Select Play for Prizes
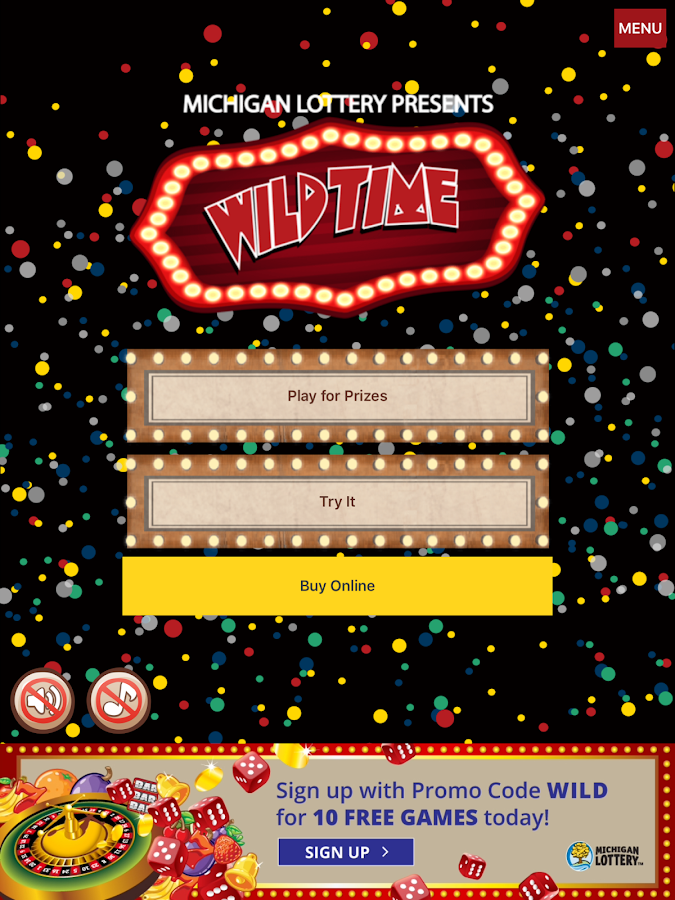 coord(337,396)
